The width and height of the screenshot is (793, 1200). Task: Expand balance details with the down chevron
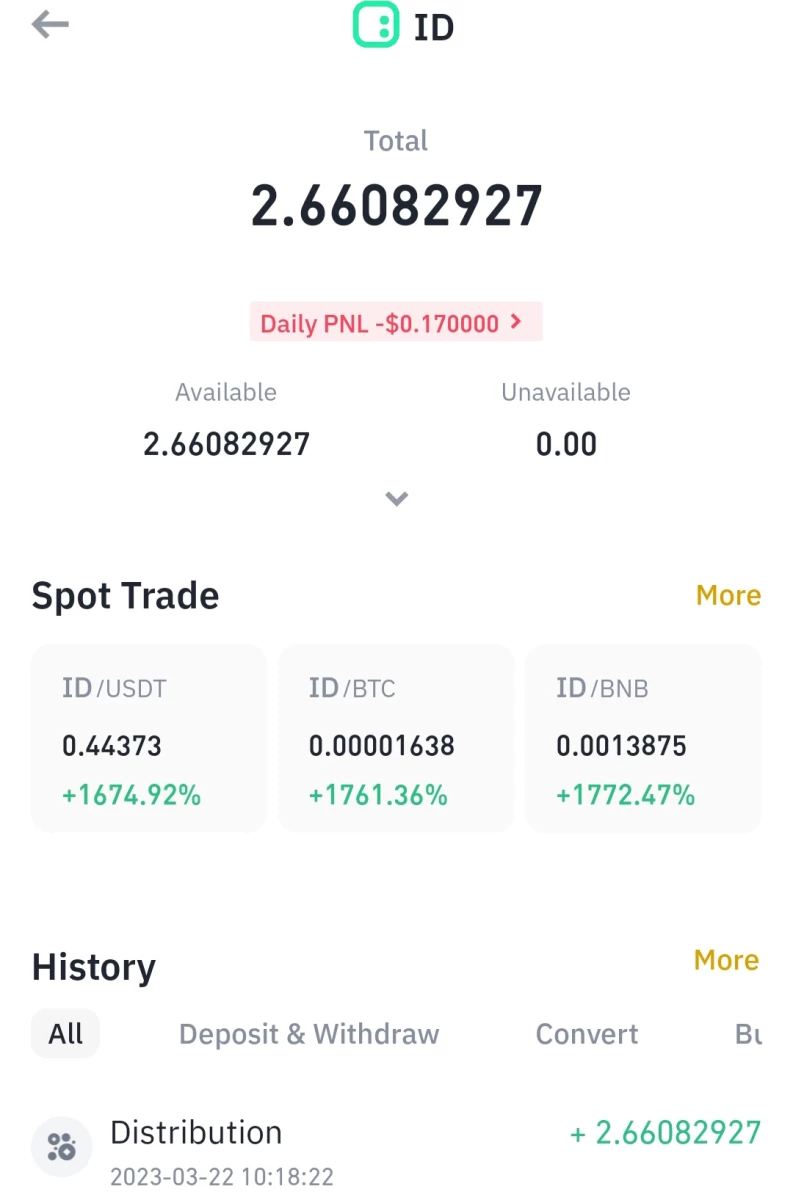(397, 499)
